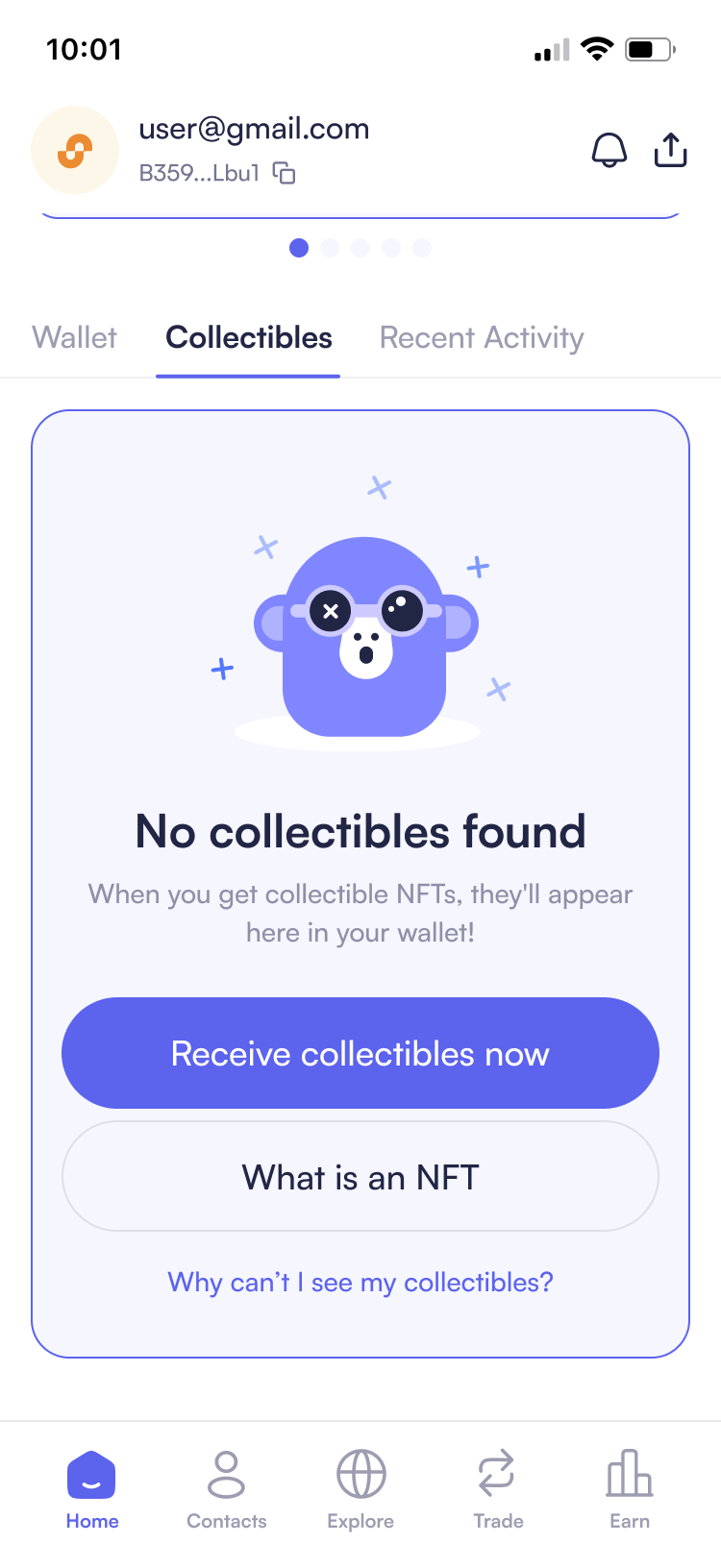Open the profile avatar

pyautogui.click(x=75, y=151)
